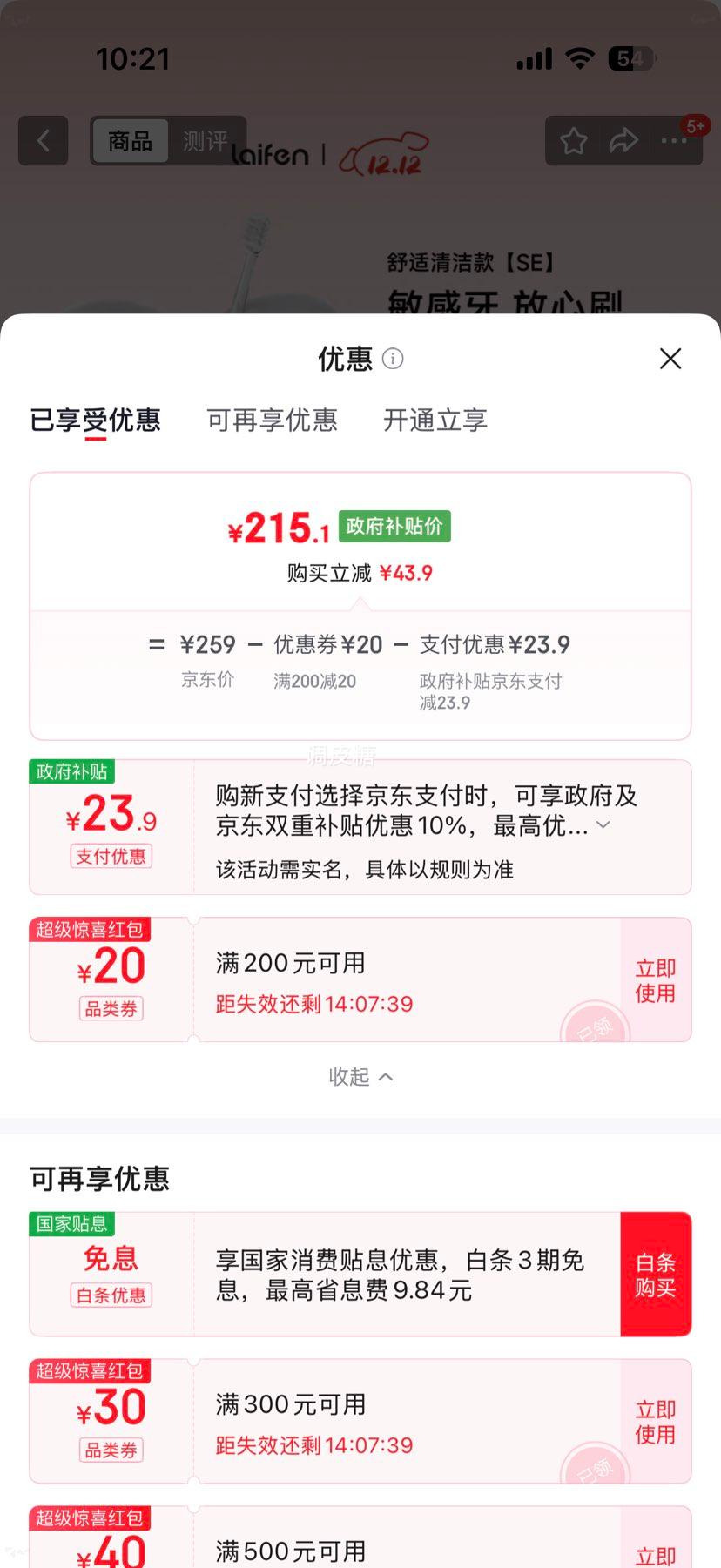Viewport: 721px width, 1568px height.
Task: Tap 立即使用 on the ¥30 coupon
Action: click(655, 1422)
